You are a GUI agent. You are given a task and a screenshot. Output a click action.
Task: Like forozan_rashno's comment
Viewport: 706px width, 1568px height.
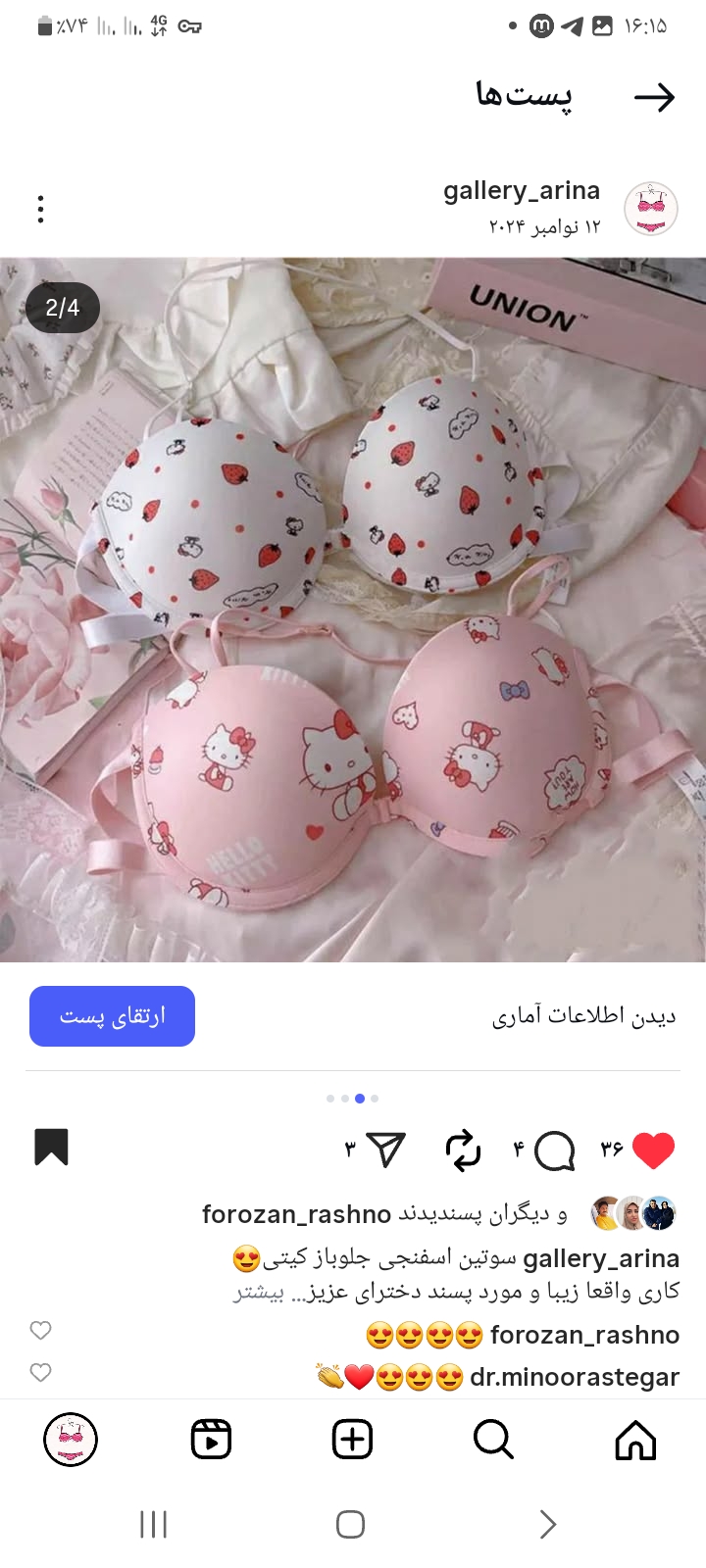pyautogui.click(x=40, y=1331)
